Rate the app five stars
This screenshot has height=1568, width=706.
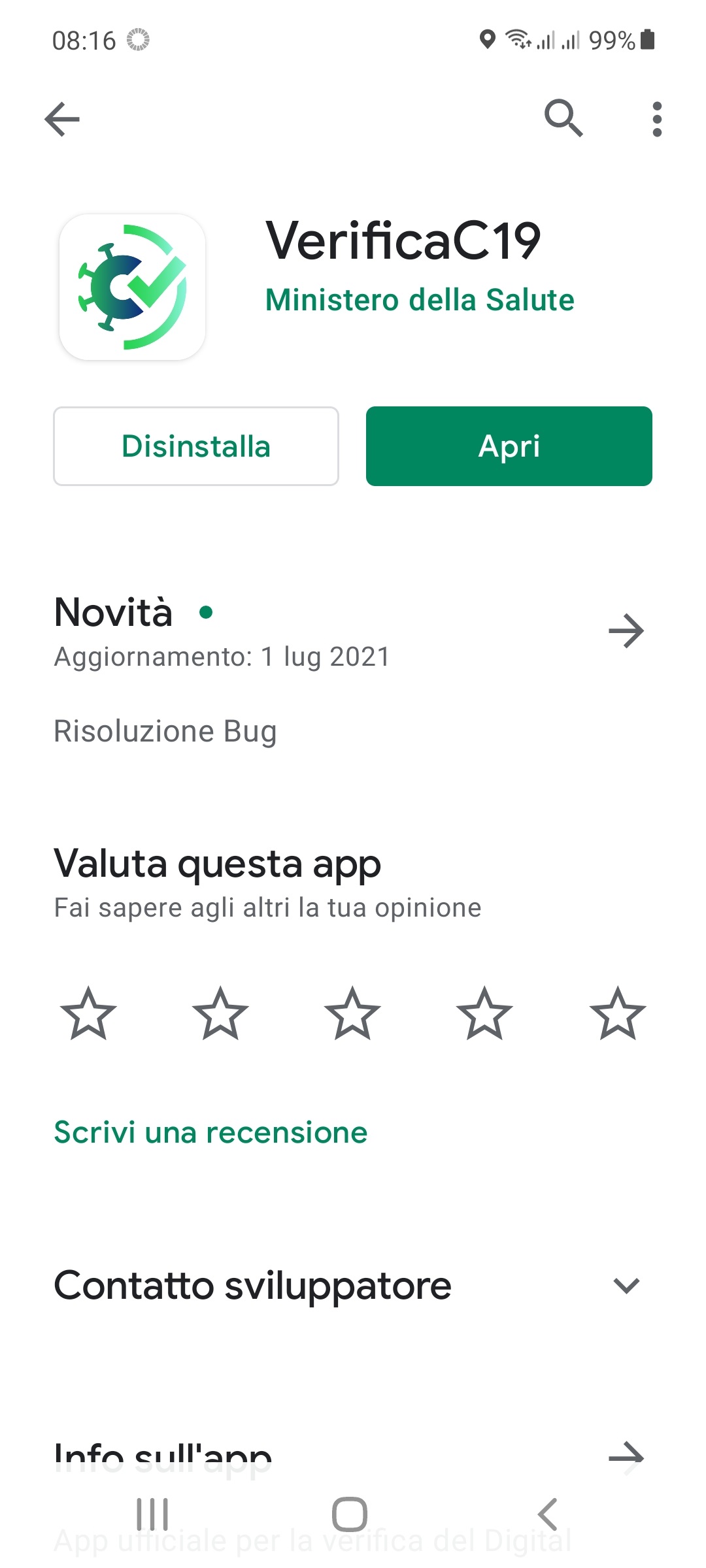coord(618,1013)
